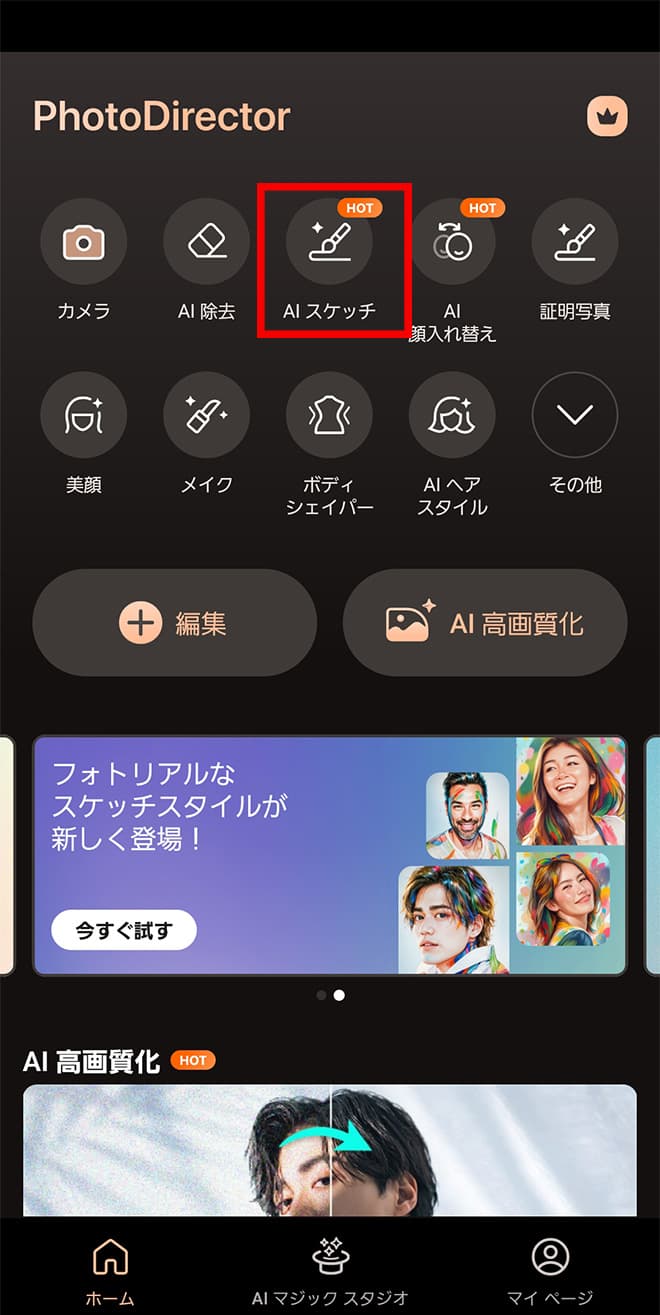660x1315 pixels.
Task: Open the AI 高画質化 preview card
Action: 330,1150
